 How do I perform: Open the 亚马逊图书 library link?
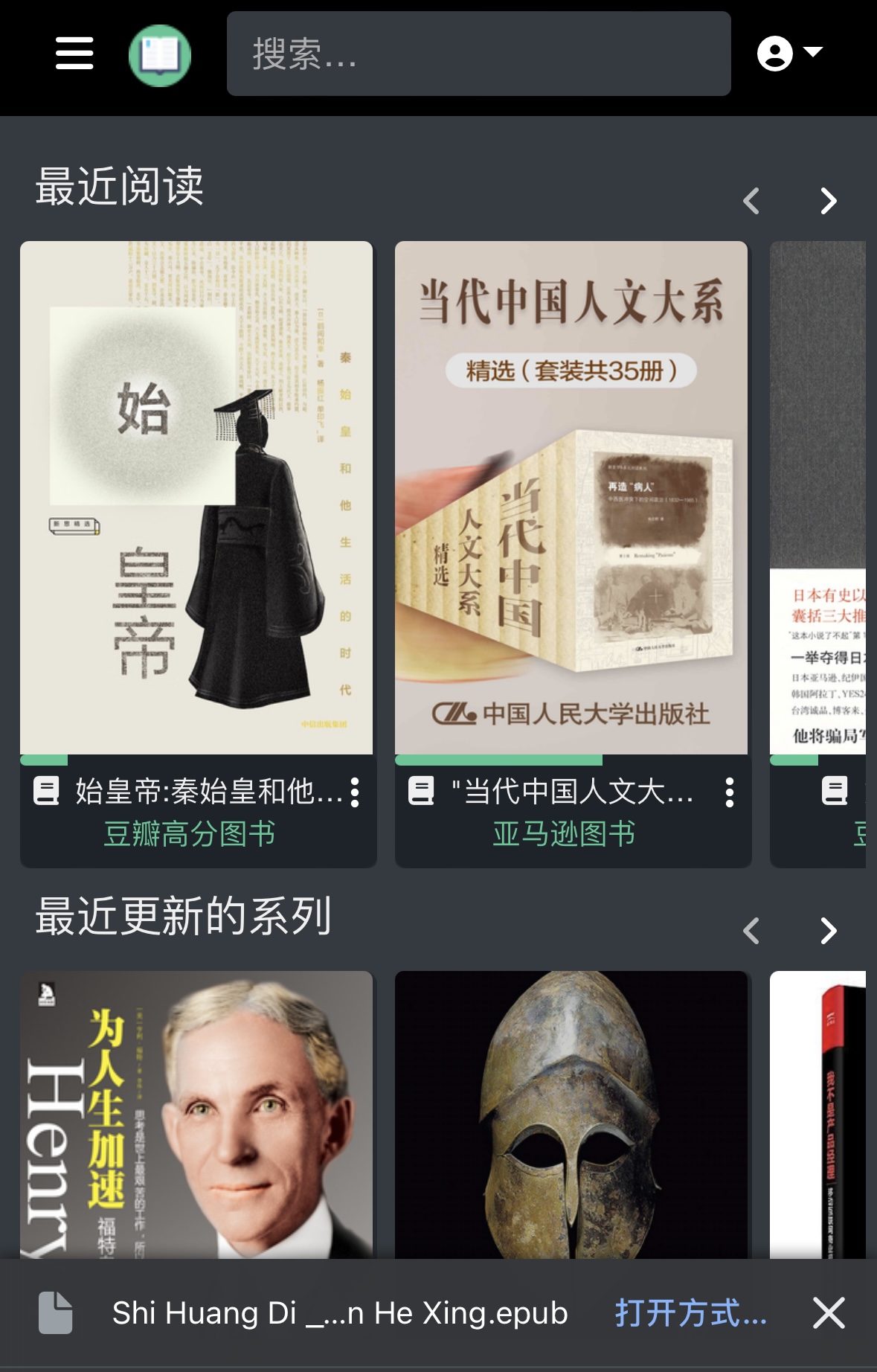(564, 834)
